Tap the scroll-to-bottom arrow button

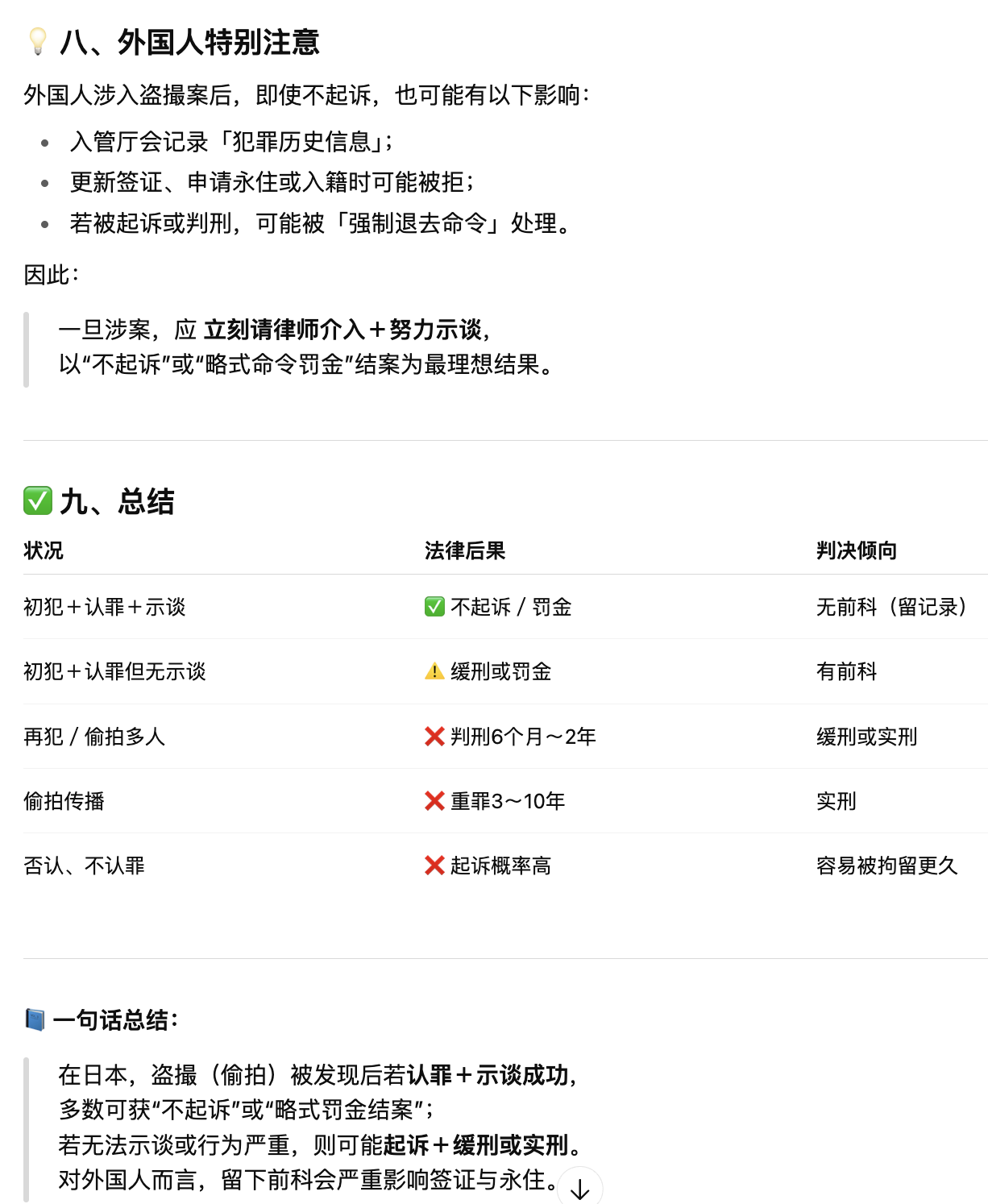[x=579, y=1188]
